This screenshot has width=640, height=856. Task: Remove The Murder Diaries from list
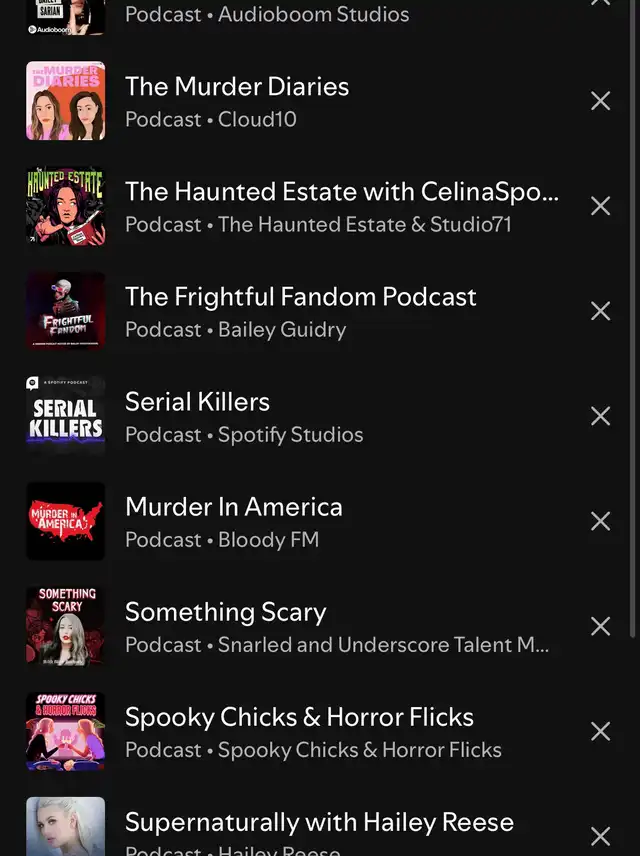(x=600, y=101)
